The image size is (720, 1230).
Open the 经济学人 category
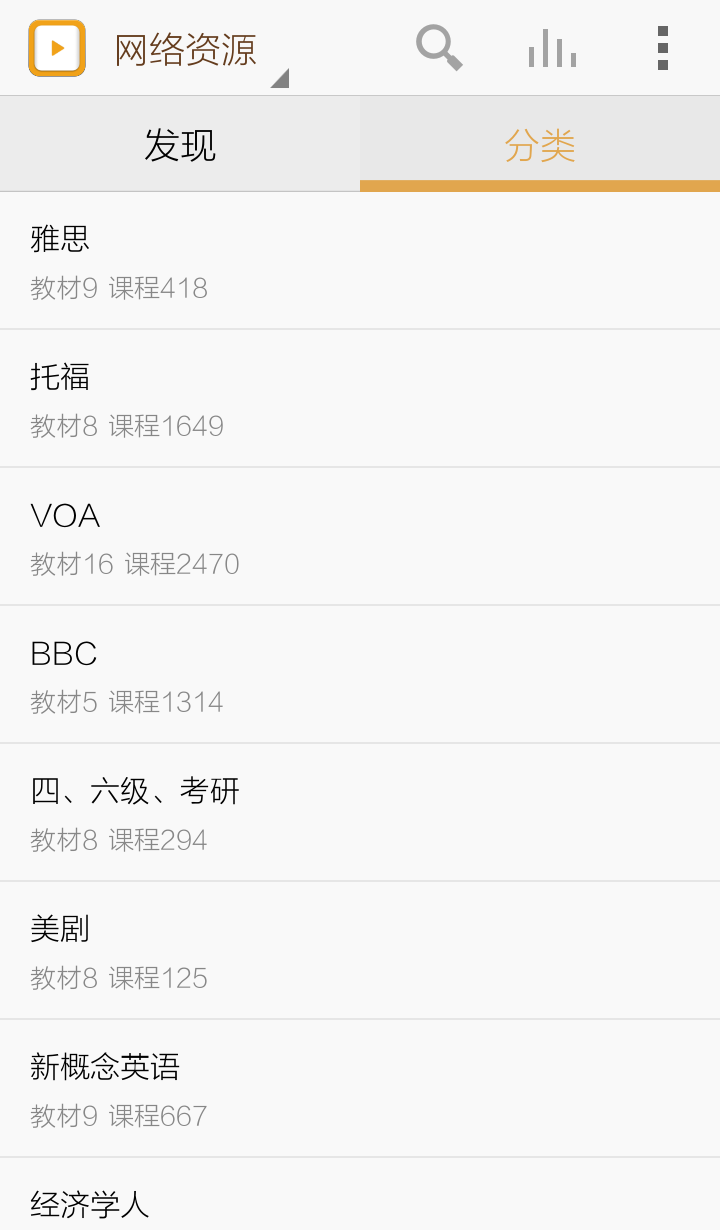click(x=360, y=1195)
